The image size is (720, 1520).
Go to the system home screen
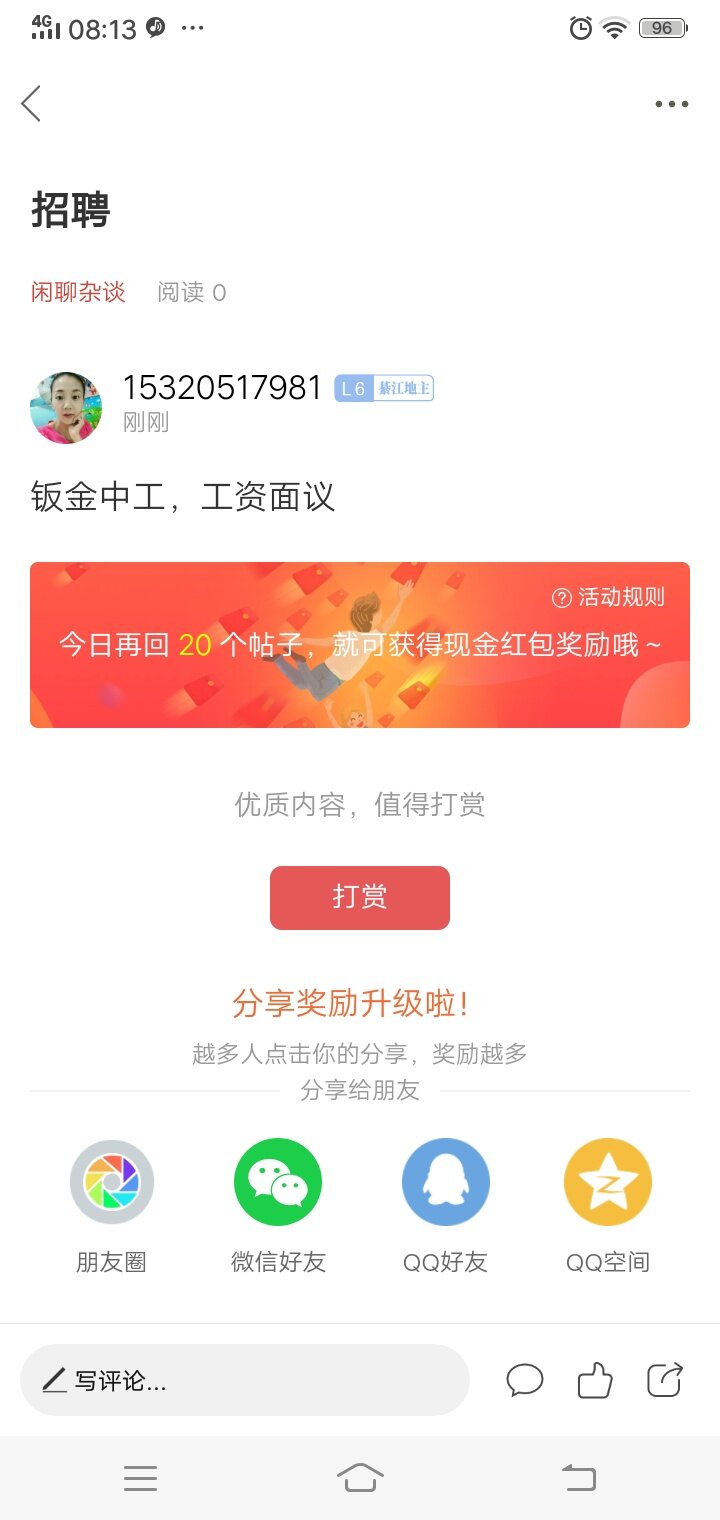point(360,1477)
